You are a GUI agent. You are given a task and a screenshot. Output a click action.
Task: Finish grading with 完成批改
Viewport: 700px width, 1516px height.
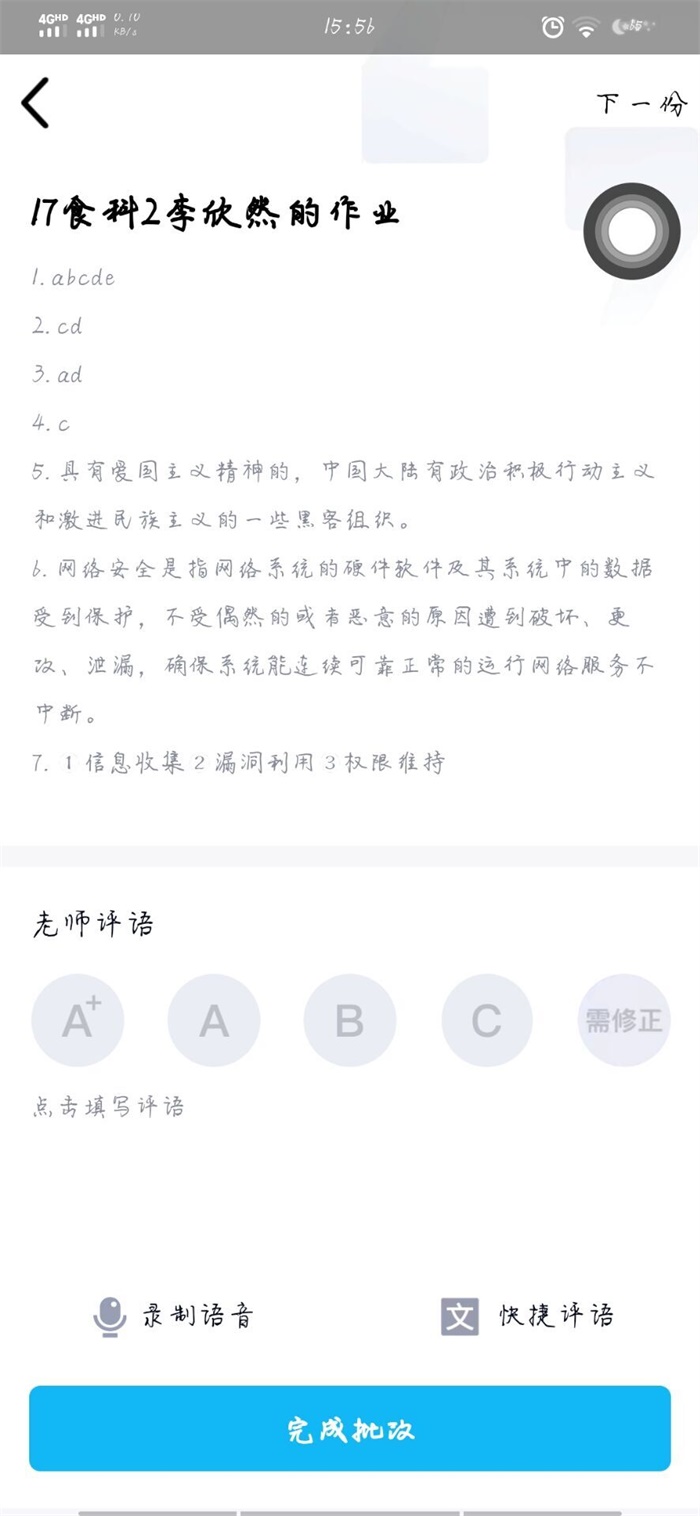tap(350, 1428)
